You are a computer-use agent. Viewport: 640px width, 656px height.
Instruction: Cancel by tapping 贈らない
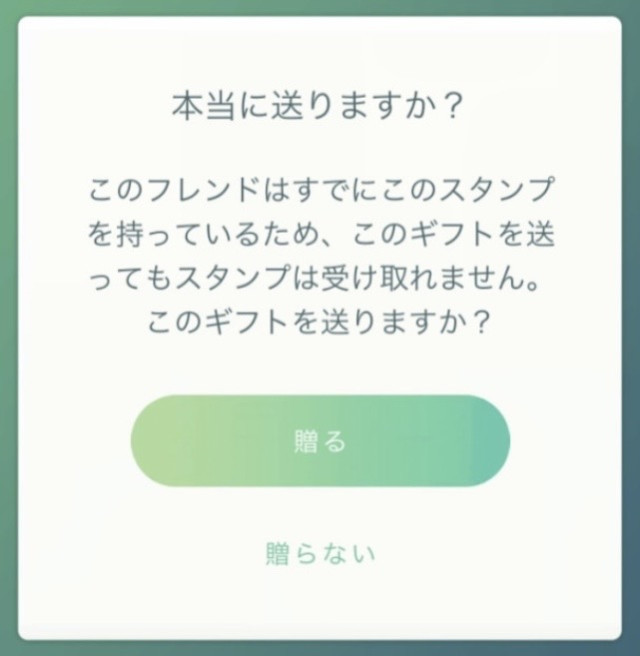click(320, 553)
